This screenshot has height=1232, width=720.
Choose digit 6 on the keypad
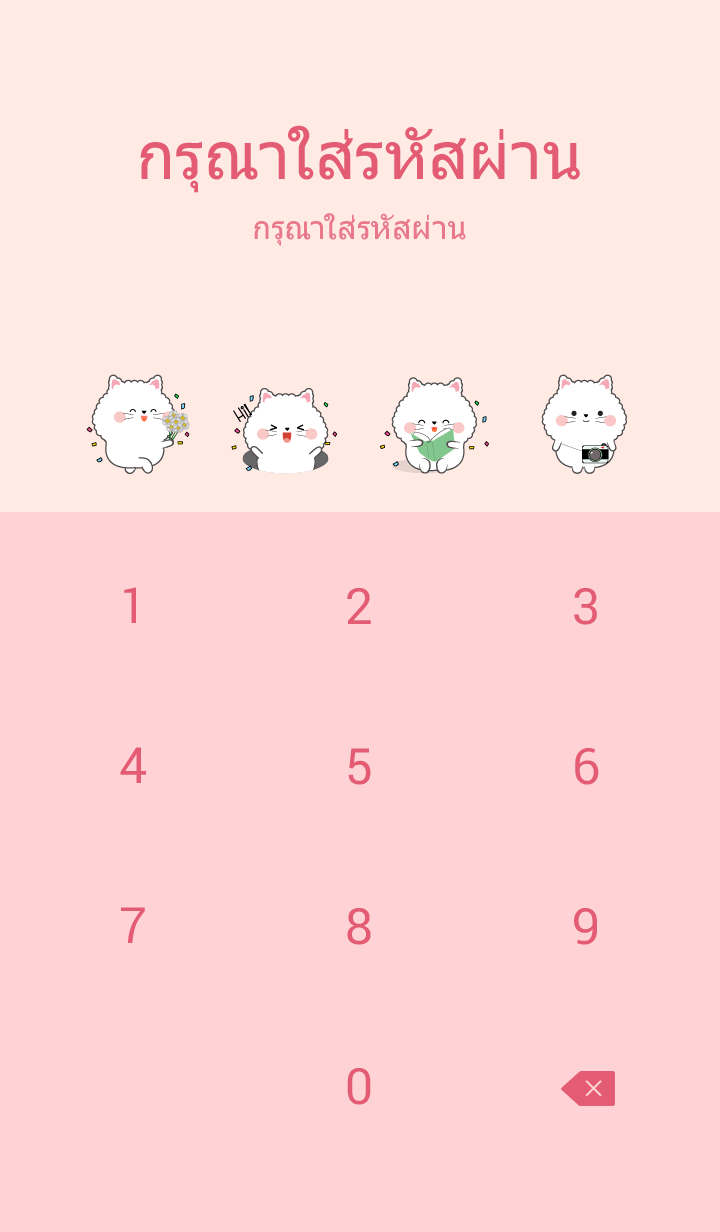click(586, 767)
